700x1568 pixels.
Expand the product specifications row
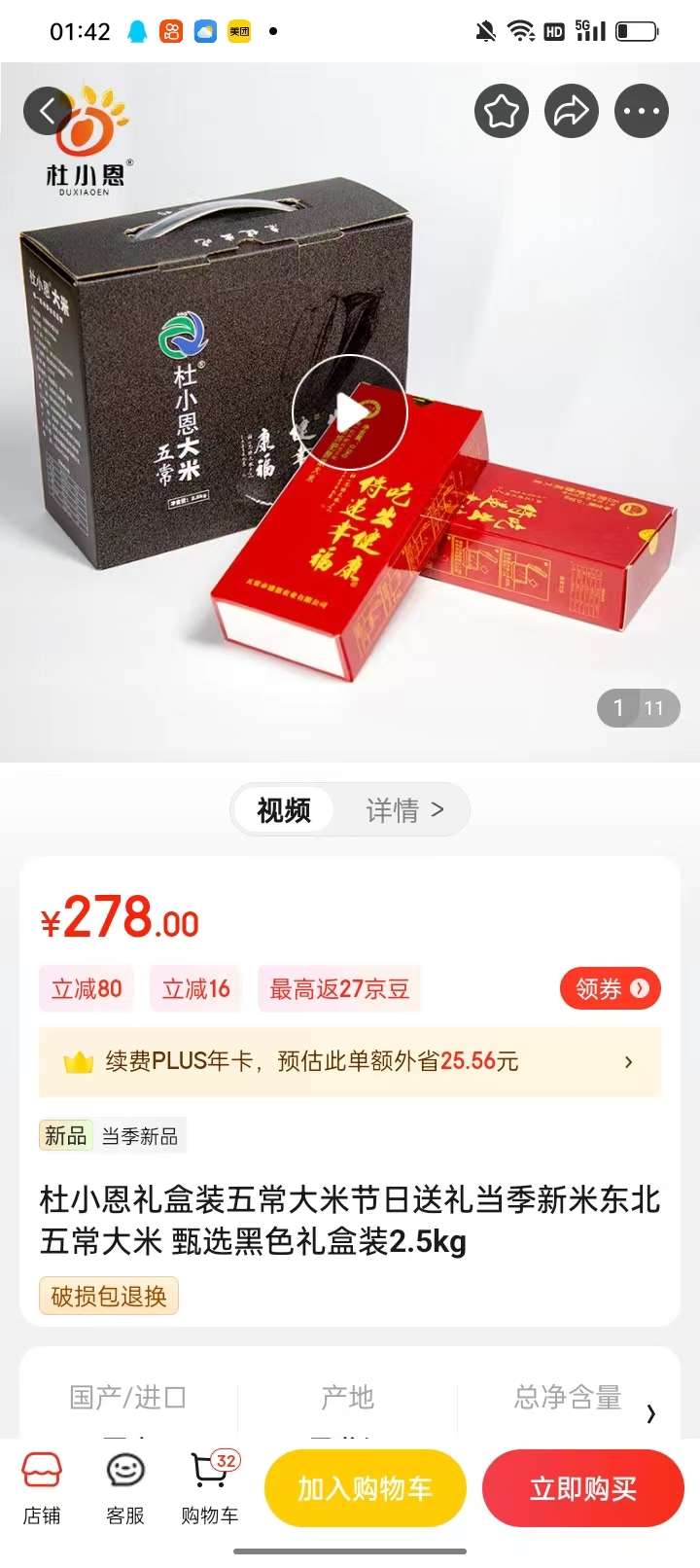click(650, 1413)
